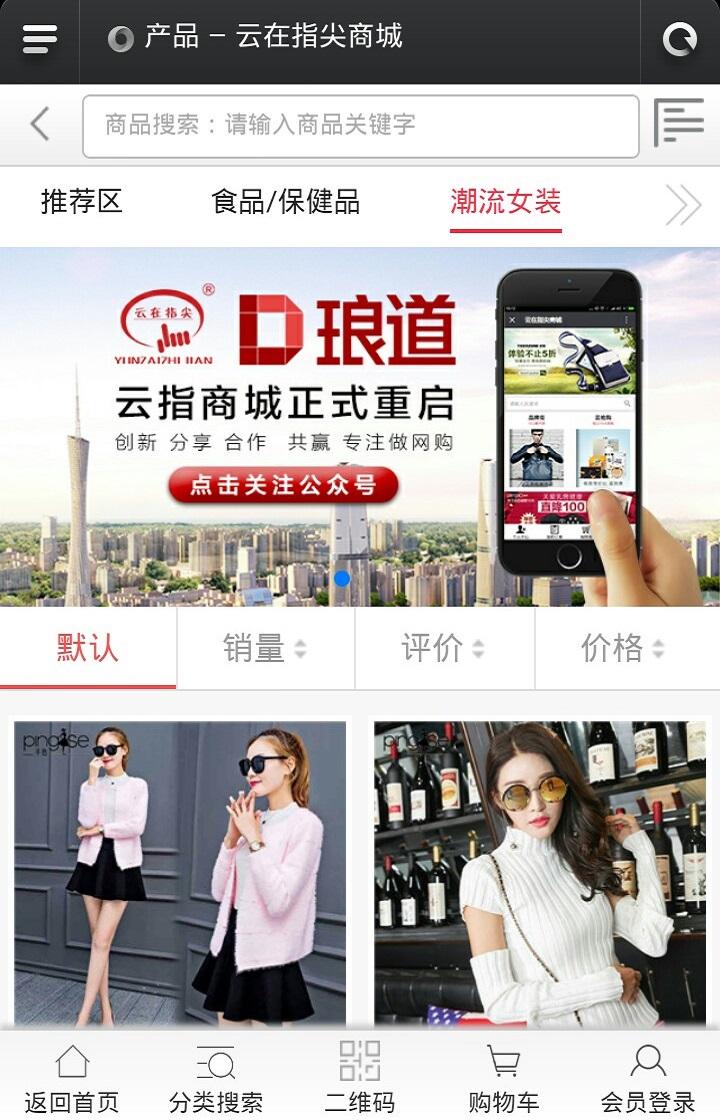
Task: Show more categories with the double arrow
Action: [683, 206]
